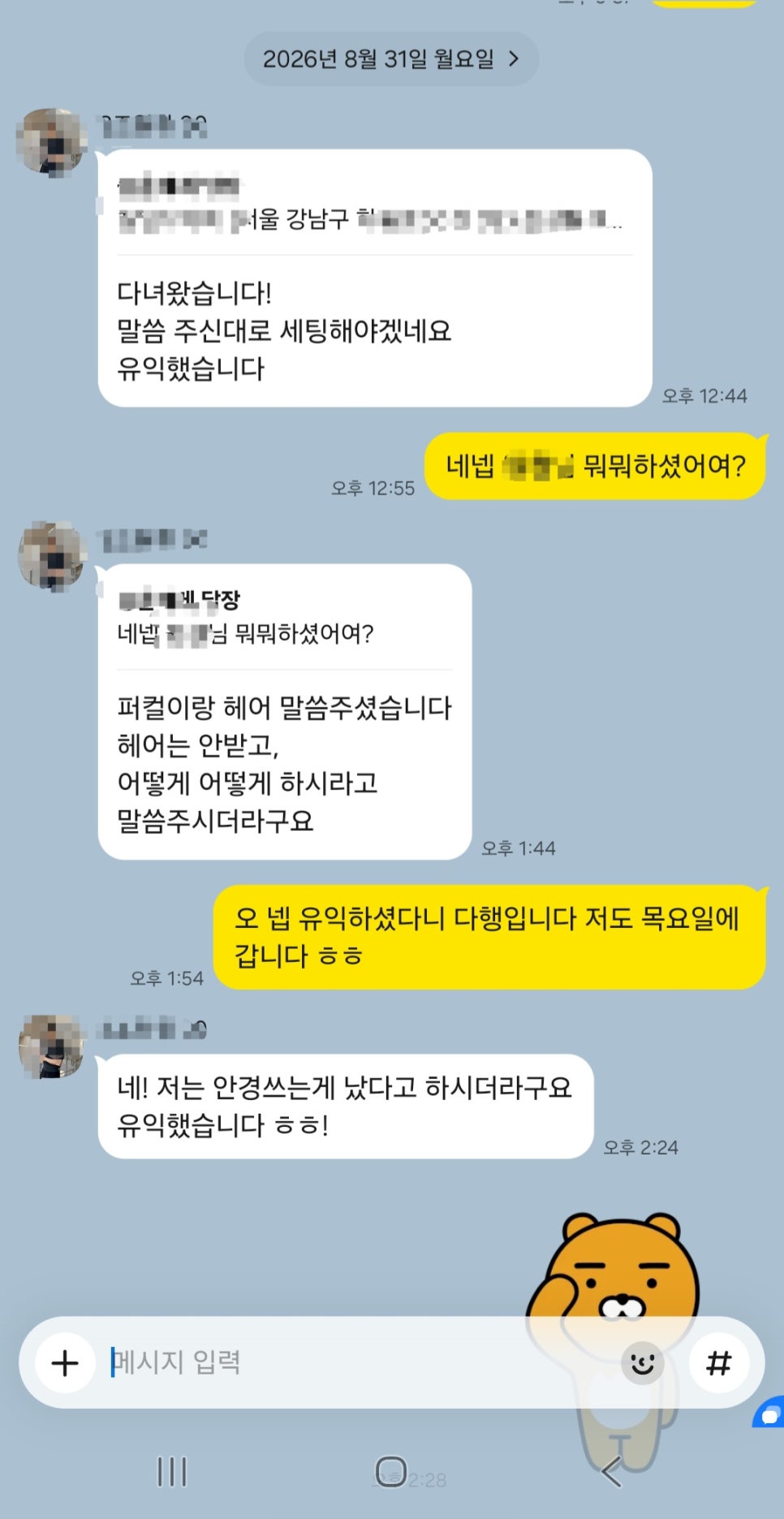Image resolution: width=784 pixels, height=1519 pixels.
Task: Tap the quoted reply in 퍼컬이랑 헤어 message
Action: click(284, 618)
